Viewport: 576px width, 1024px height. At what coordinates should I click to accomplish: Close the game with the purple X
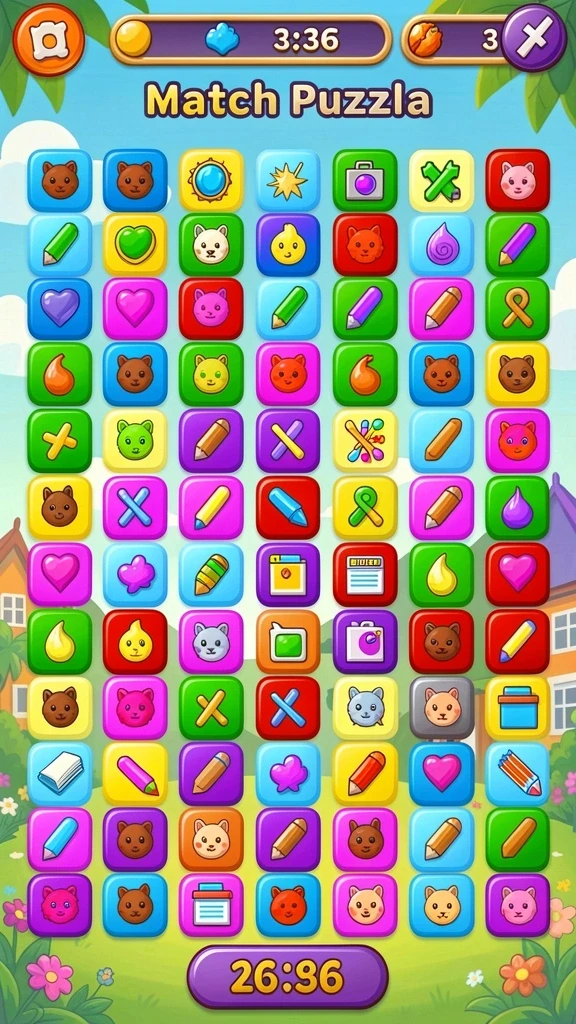pos(534,37)
